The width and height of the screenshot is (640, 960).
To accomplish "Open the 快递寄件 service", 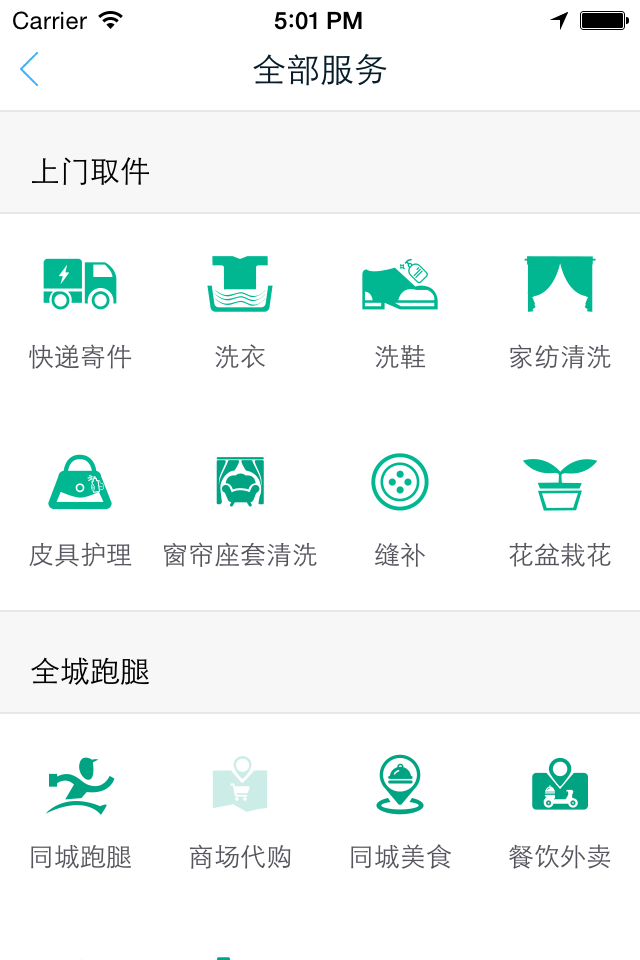I will [80, 313].
